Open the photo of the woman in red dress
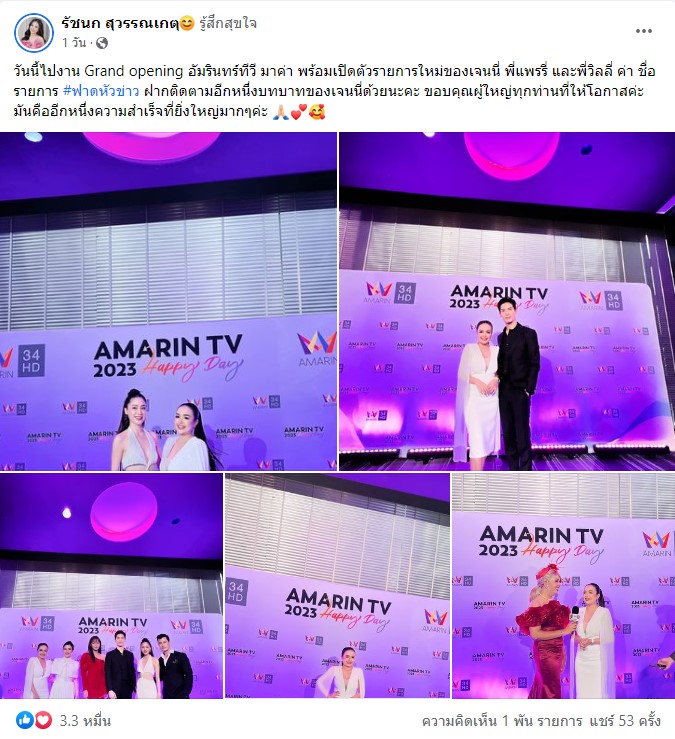 point(563,586)
